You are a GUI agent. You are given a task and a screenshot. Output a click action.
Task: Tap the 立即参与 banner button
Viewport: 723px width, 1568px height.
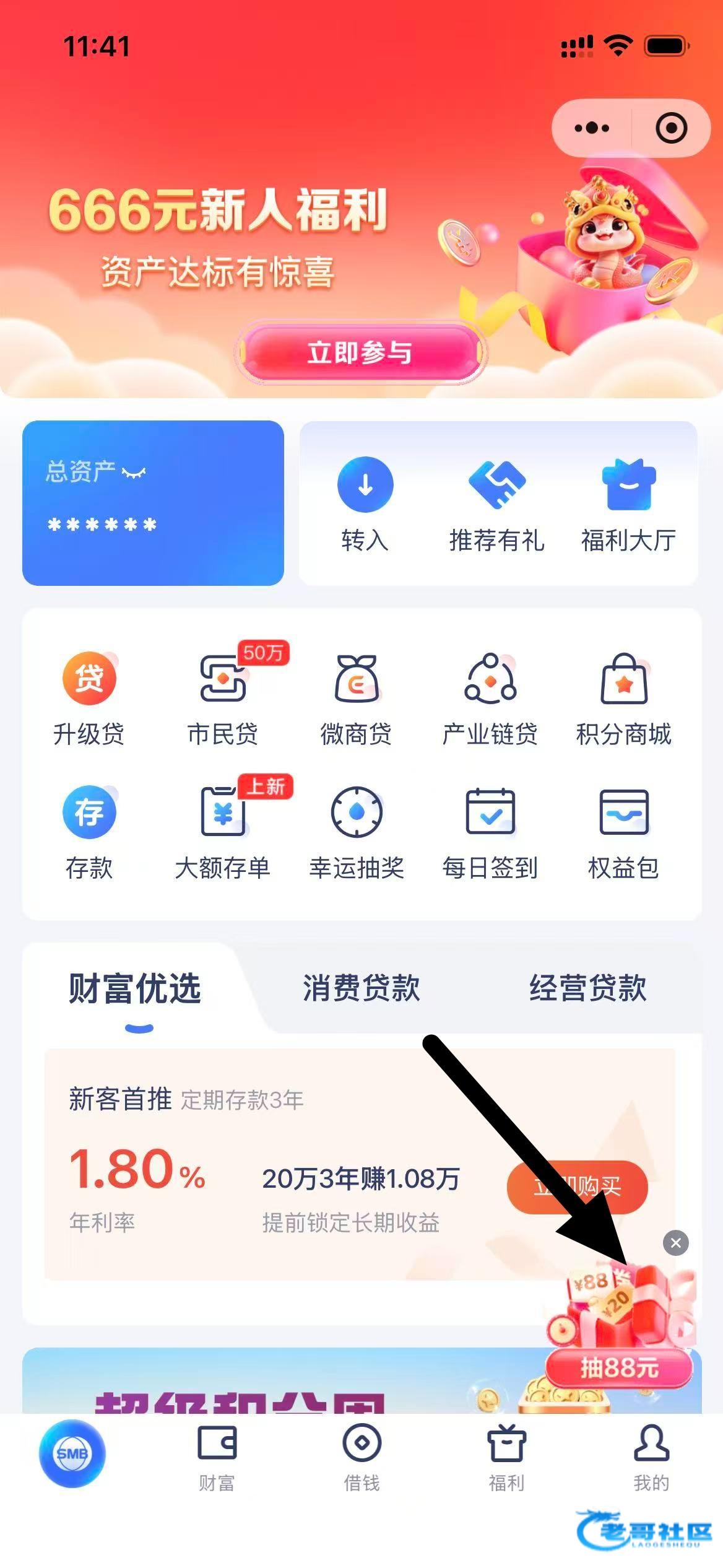pos(360,353)
